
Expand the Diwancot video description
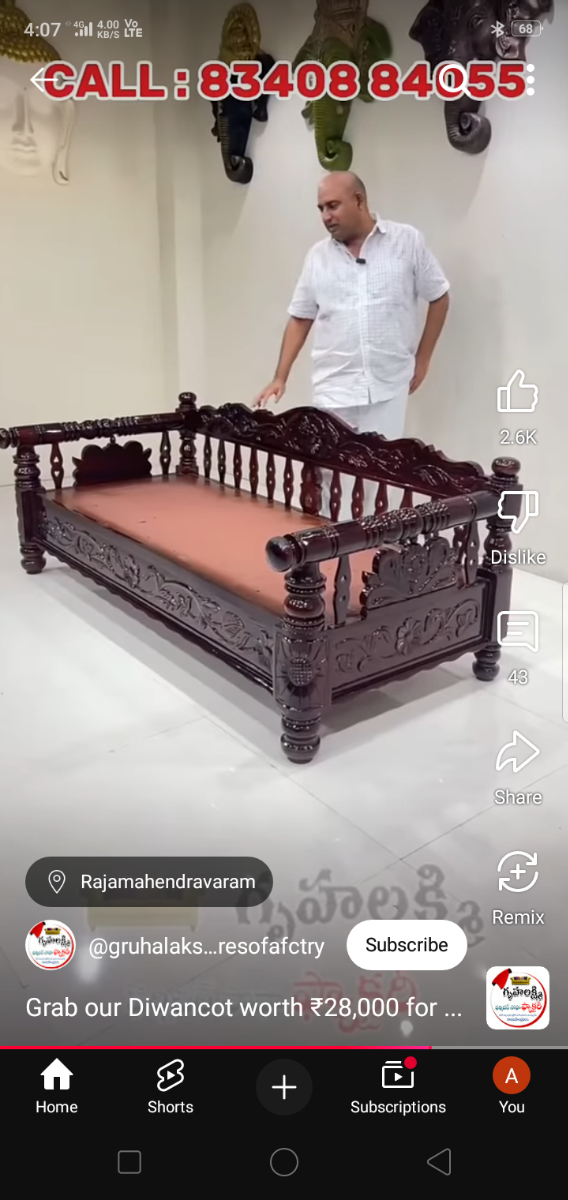(x=244, y=1007)
